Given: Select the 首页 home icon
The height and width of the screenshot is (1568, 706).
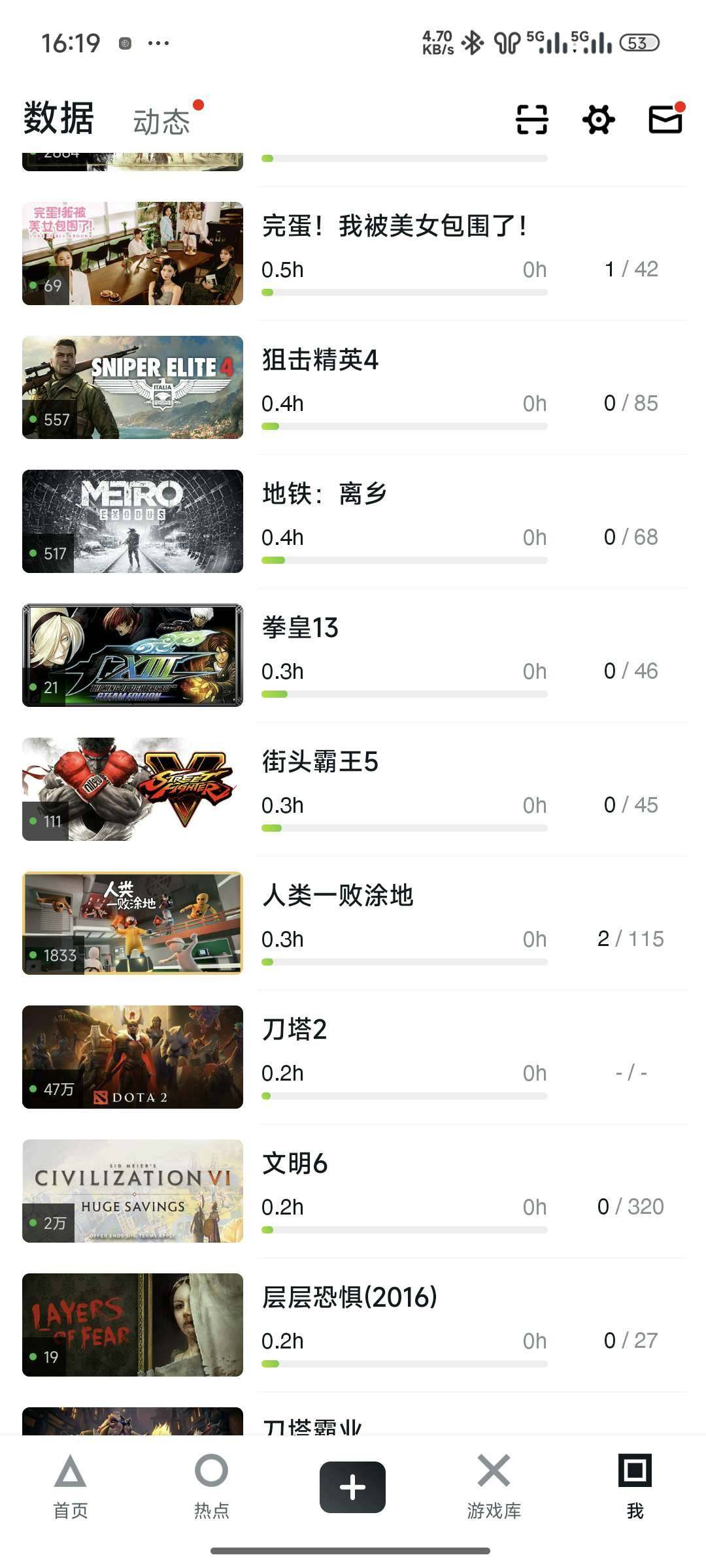Looking at the screenshot, I should pyautogui.click(x=70, y=1490).
